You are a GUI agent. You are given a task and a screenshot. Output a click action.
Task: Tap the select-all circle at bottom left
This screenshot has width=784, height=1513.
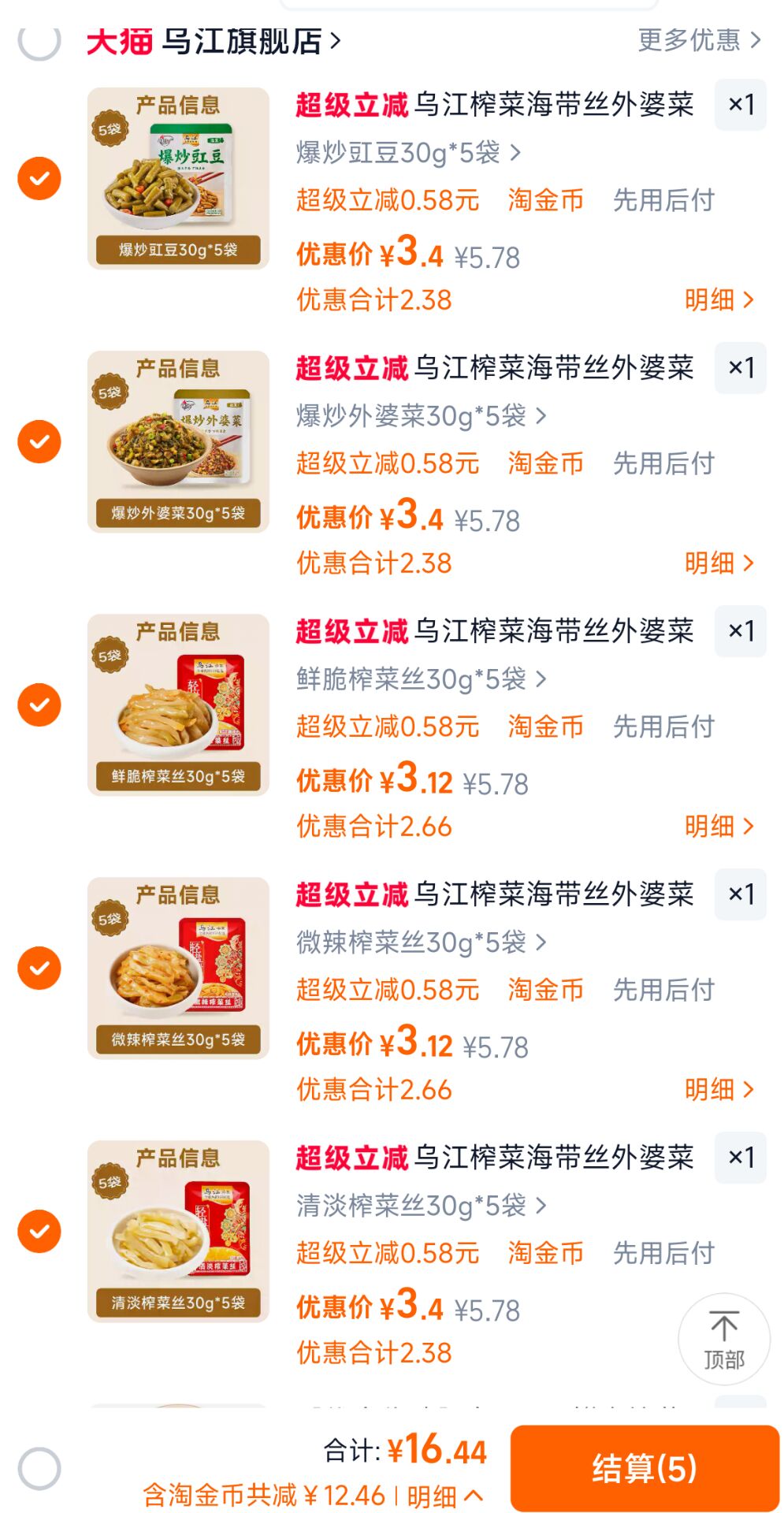click(x=38, y=1467)
